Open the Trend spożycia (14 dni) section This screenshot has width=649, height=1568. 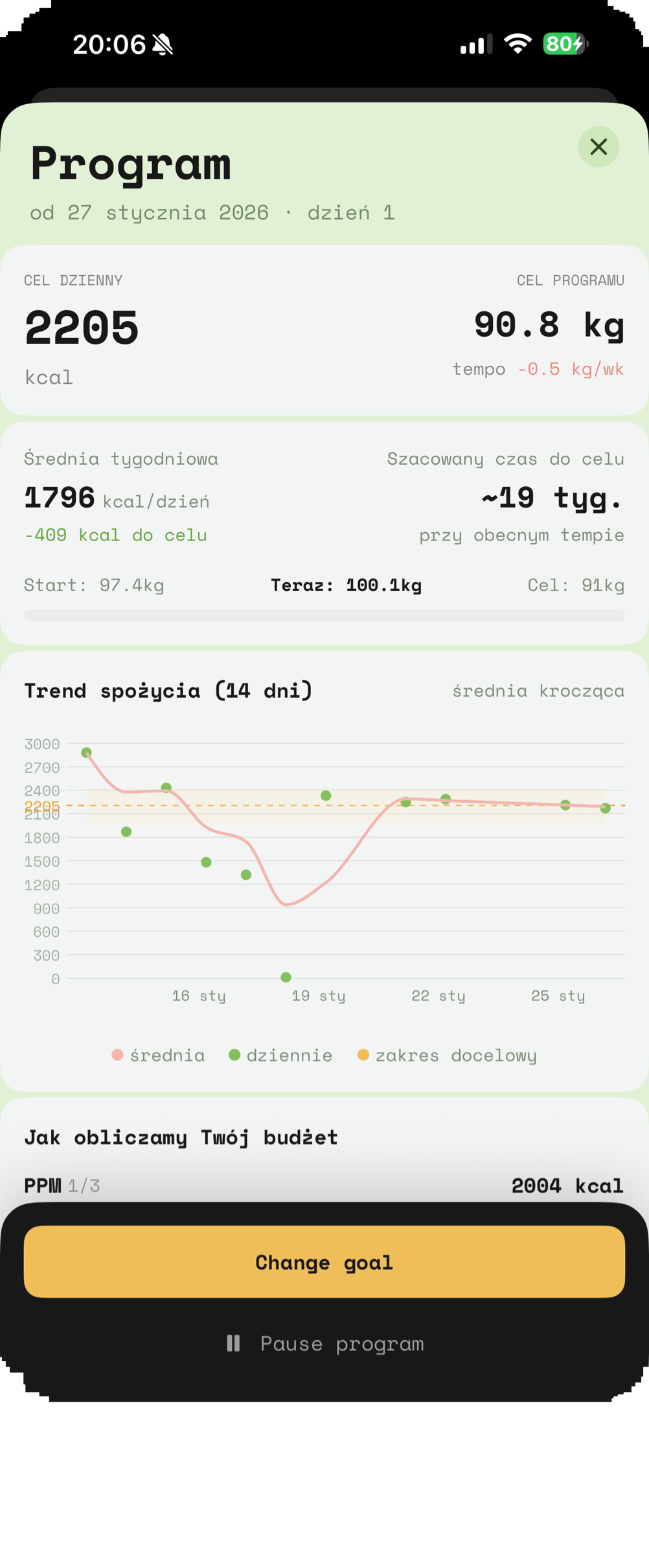[x=169, y=691]
